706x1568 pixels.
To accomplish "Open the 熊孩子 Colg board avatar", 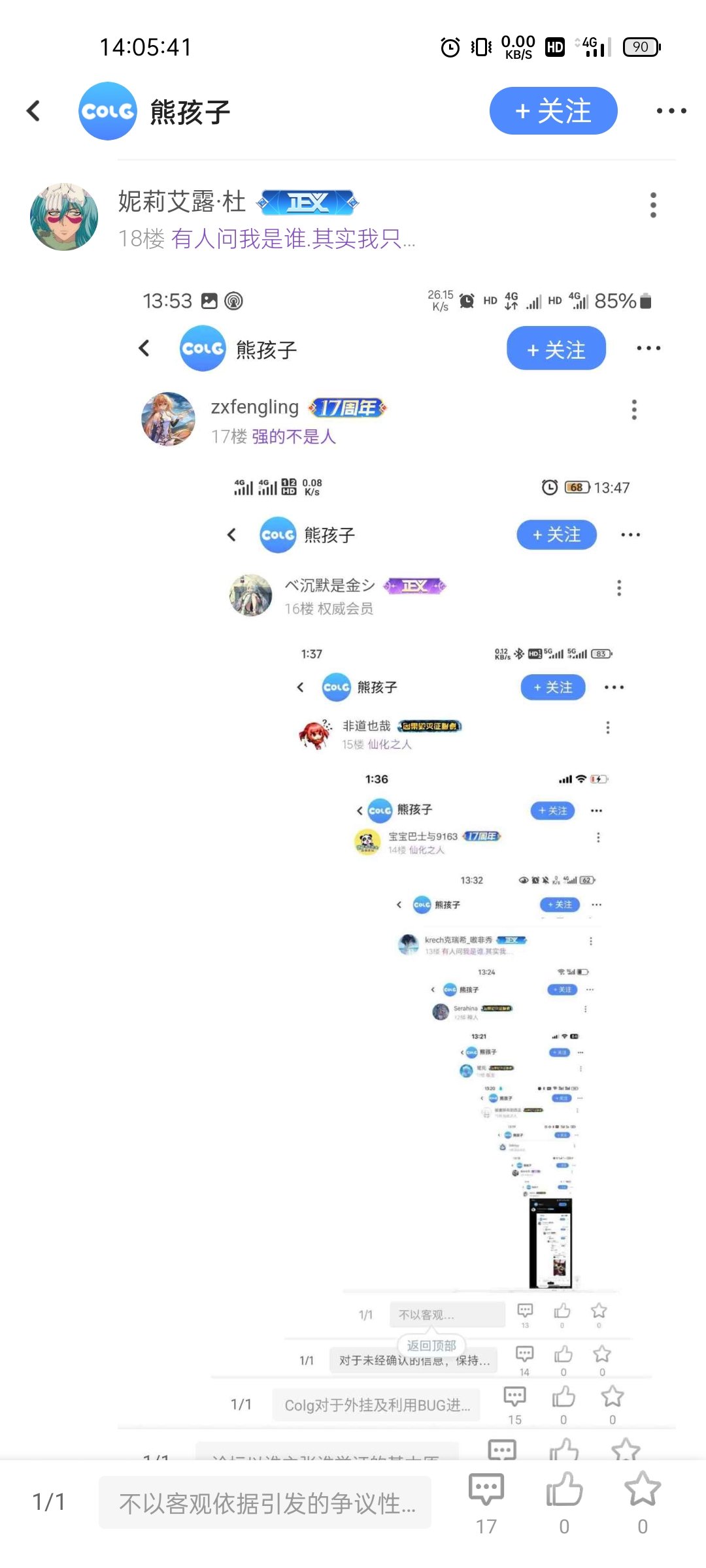I will tap(108, 111).
